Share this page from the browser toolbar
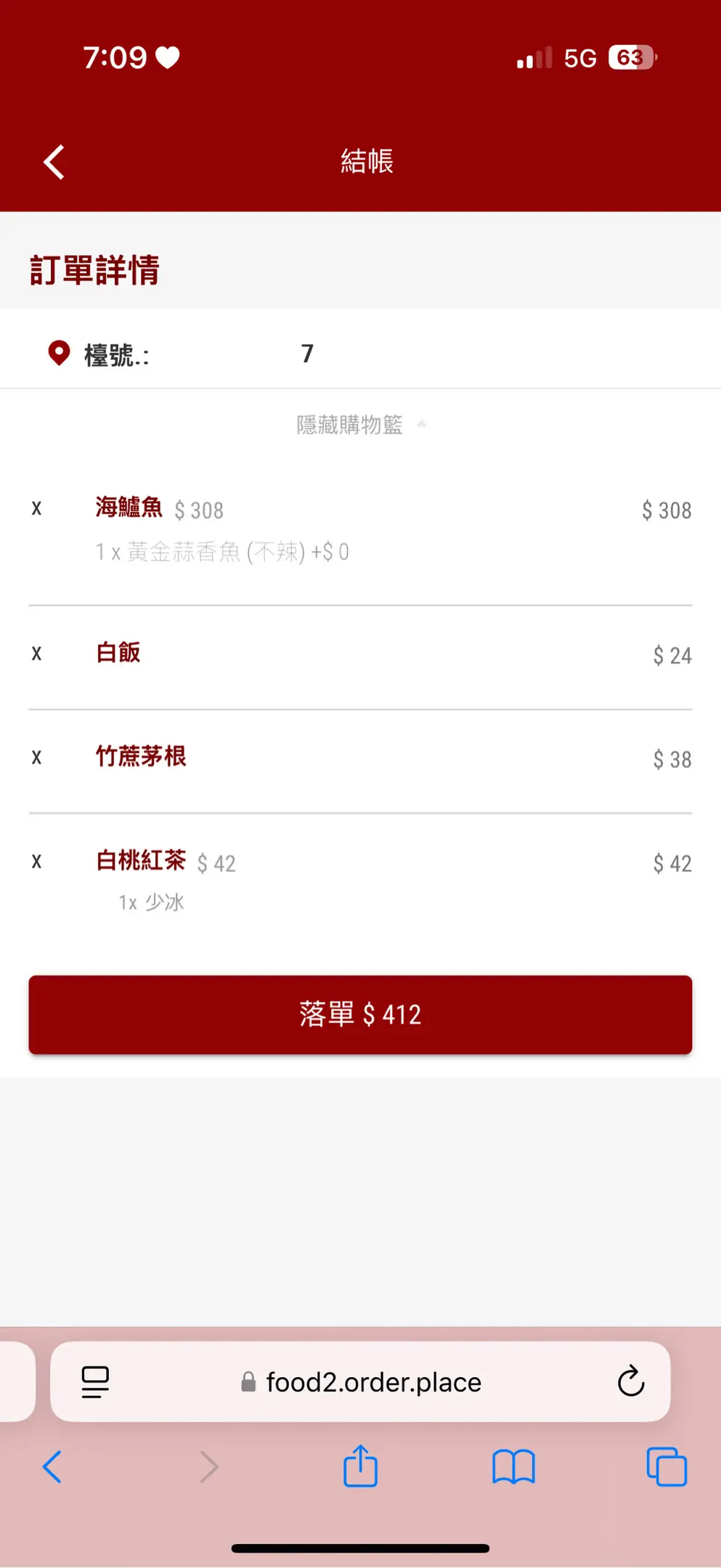 click(360, 1466)
